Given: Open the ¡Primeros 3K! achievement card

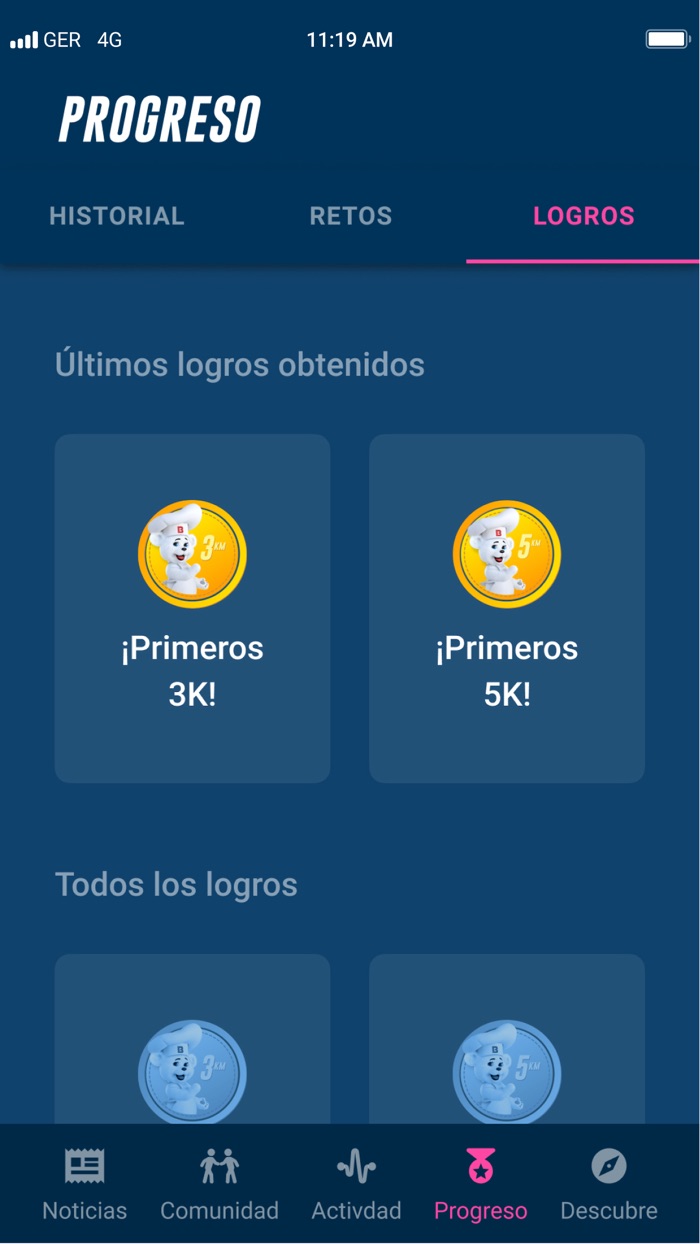Looking at the screenshot, I should click(192, 608).
